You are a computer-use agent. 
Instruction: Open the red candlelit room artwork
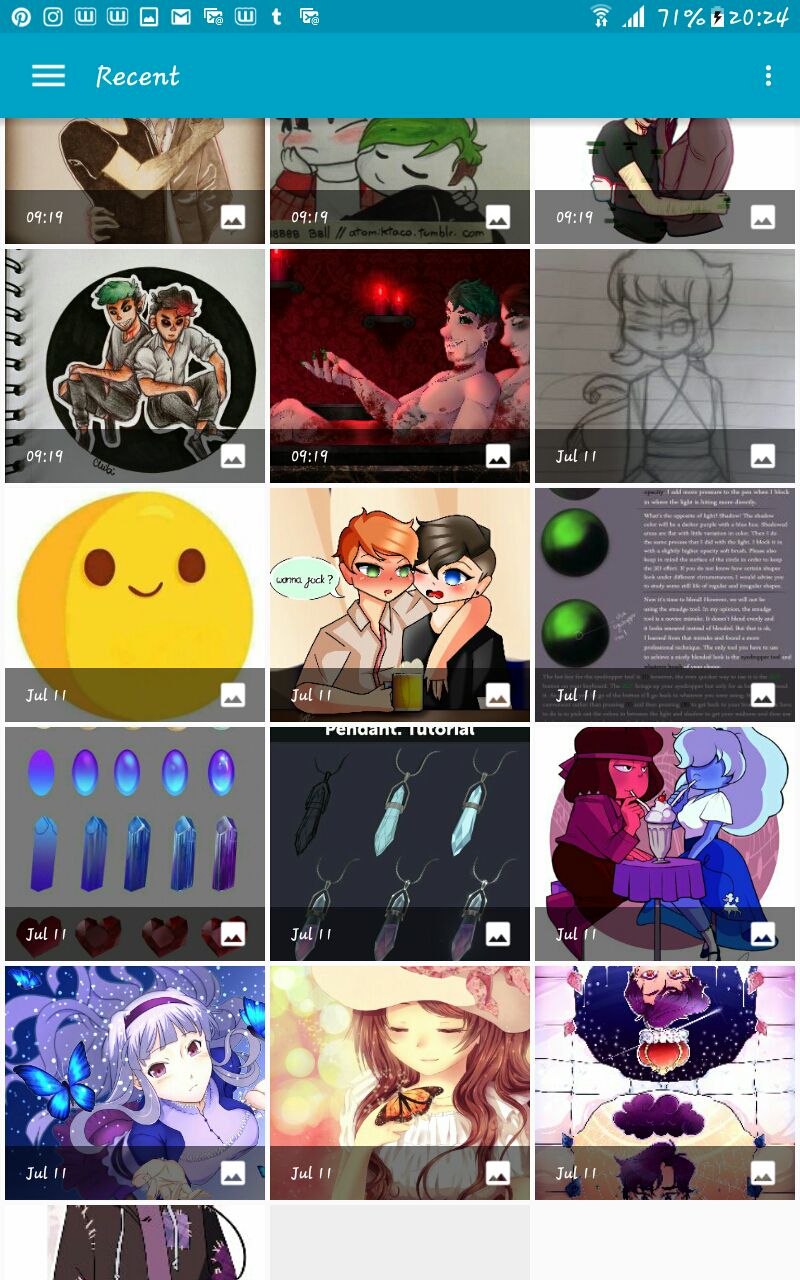click(400, 366)
